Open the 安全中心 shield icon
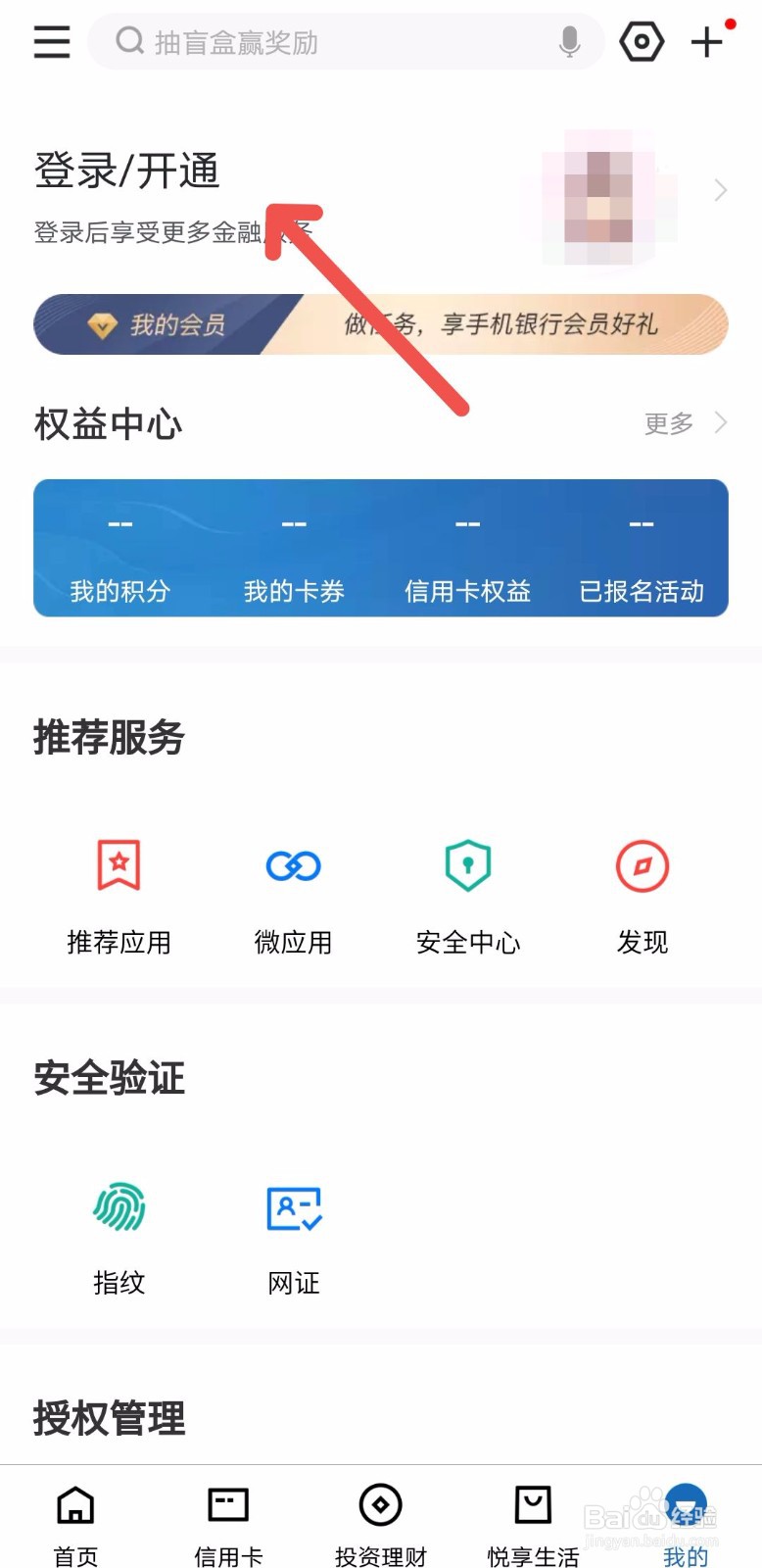This screenshot has height=1568, width=762. pyautogui.click(x=467, y=866)
